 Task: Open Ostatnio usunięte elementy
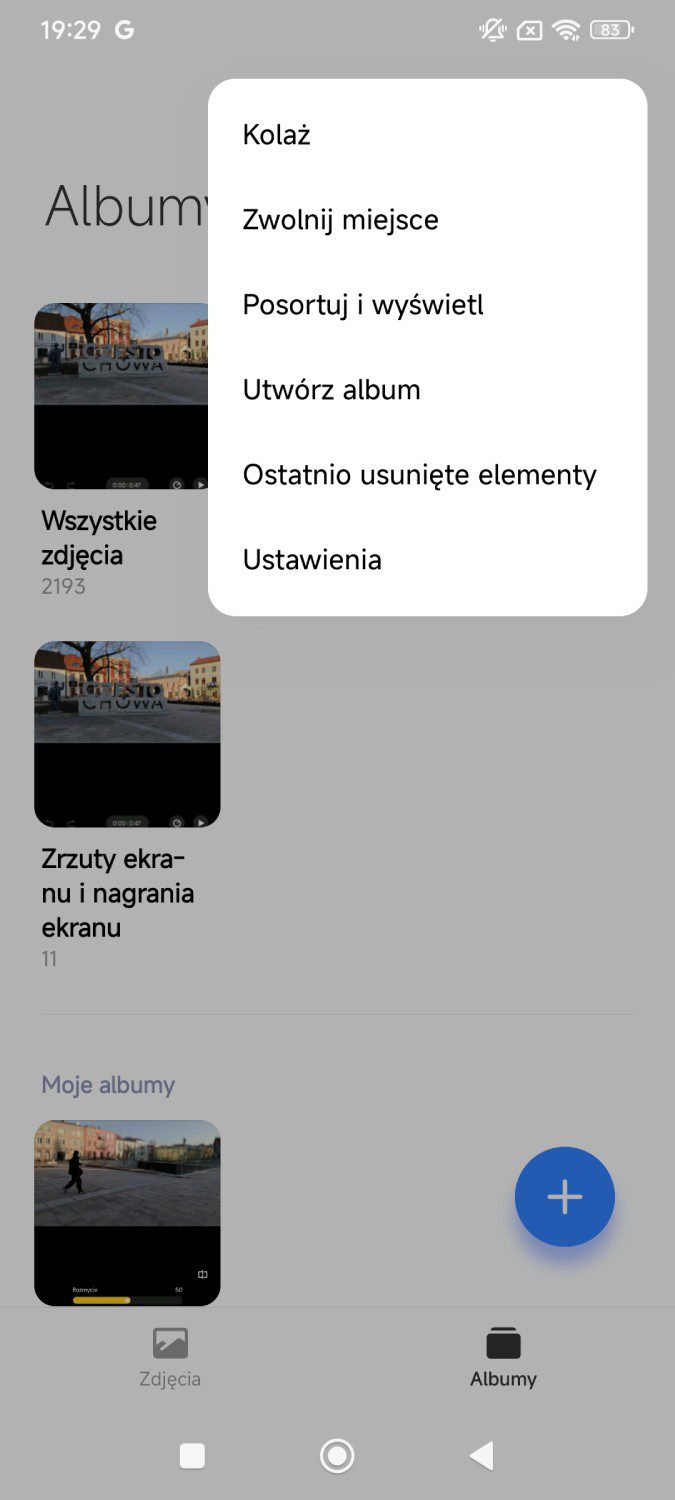[427, 475]
